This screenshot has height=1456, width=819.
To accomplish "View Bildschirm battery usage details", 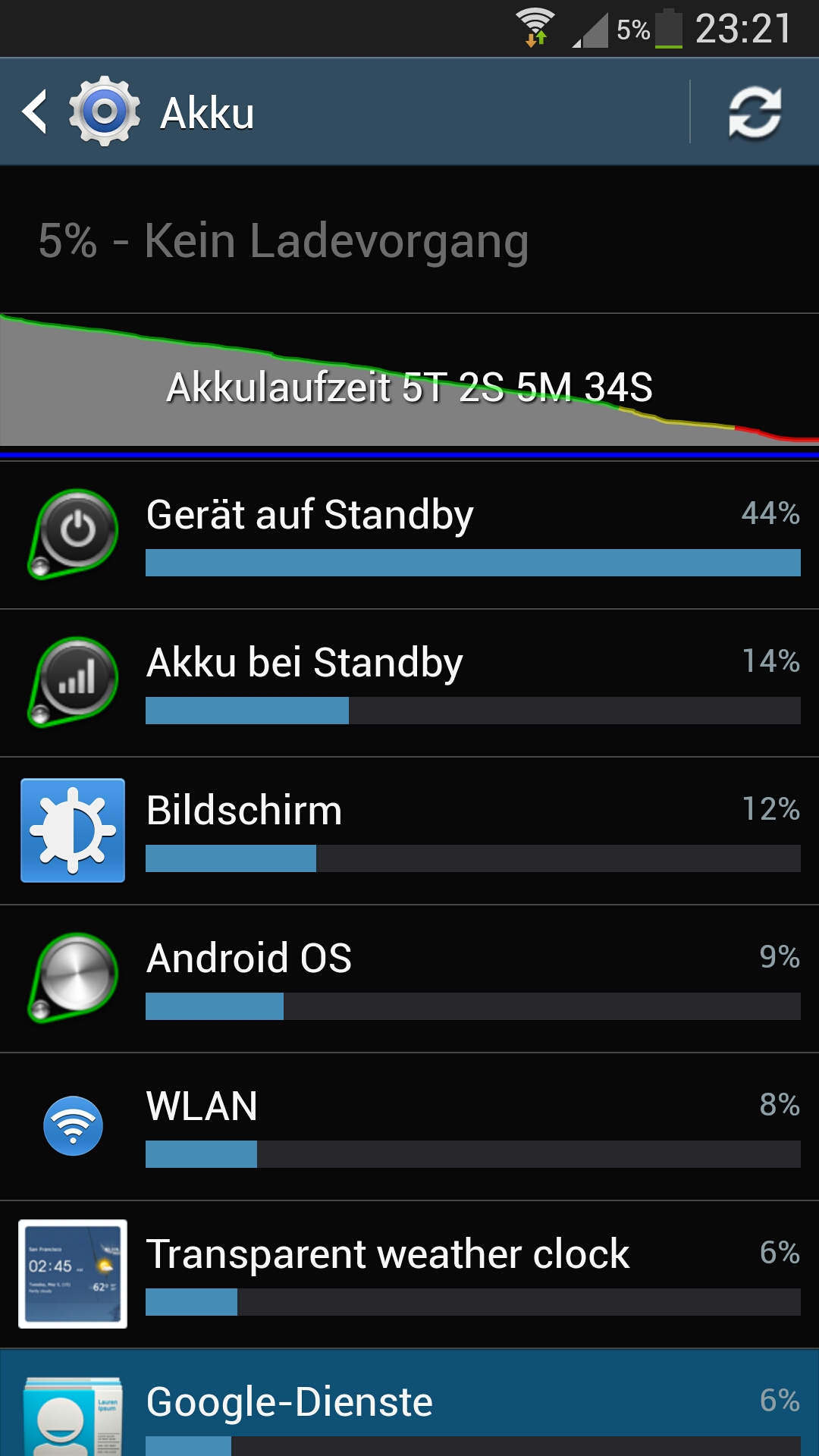I will coord(409,830).
